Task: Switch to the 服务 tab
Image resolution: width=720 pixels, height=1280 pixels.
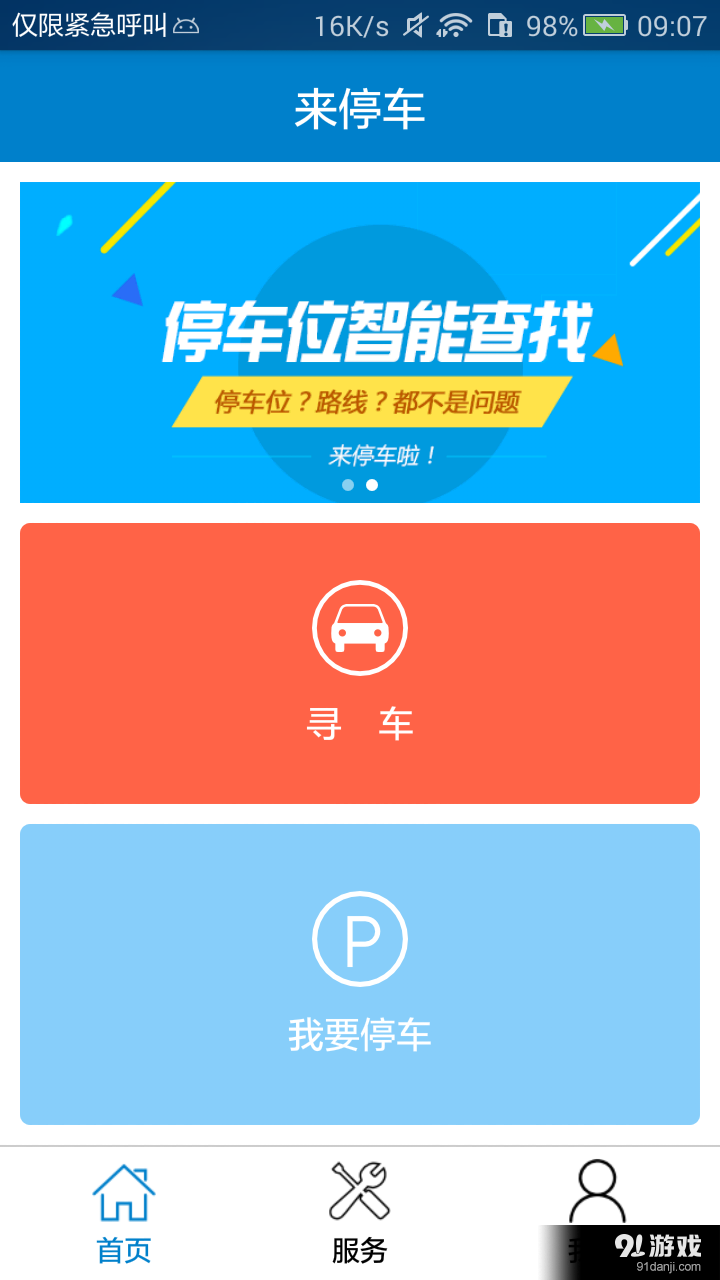Action: tap(359, 1210)
